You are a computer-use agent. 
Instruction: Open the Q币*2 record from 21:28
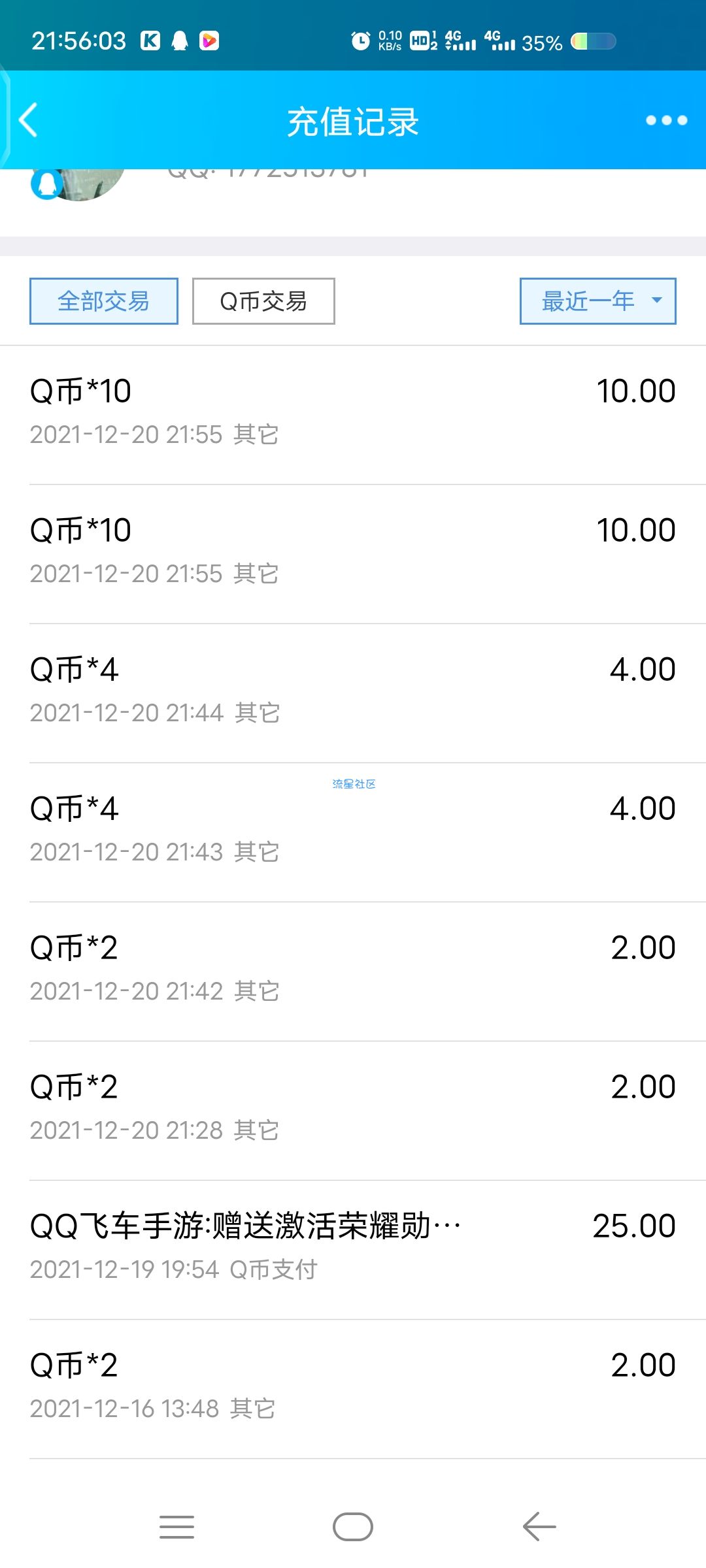(x=353, y=1111)
